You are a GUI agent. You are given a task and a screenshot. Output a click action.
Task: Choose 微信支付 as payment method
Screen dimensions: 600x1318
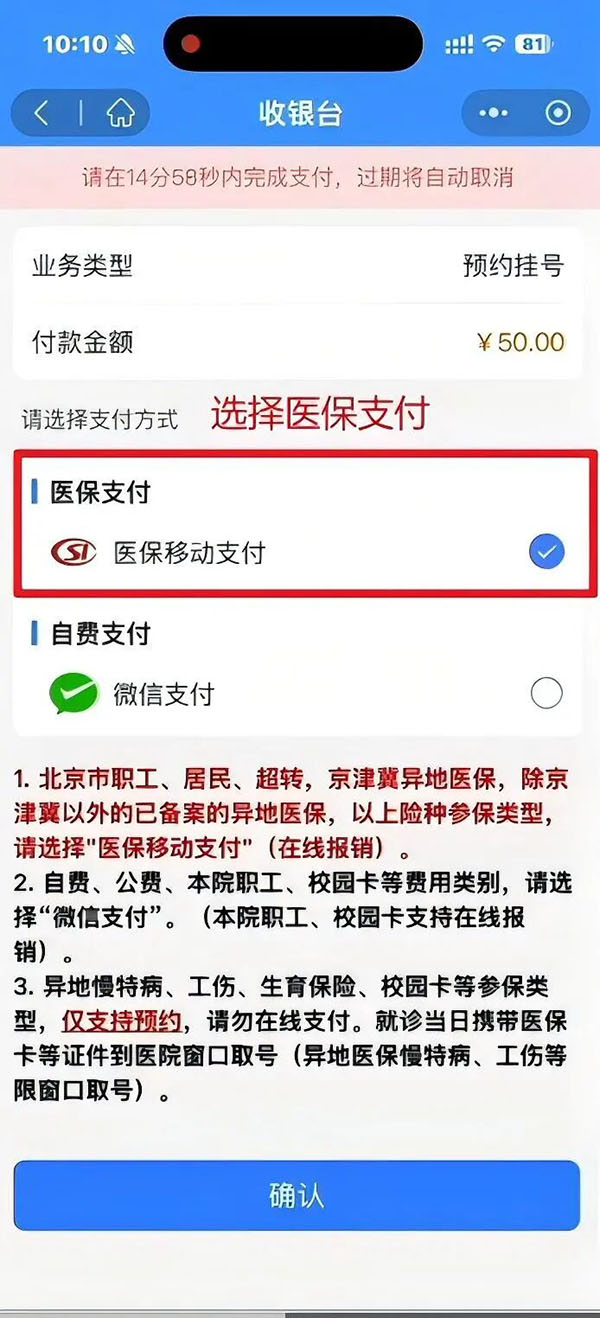[x=546, y=693]
